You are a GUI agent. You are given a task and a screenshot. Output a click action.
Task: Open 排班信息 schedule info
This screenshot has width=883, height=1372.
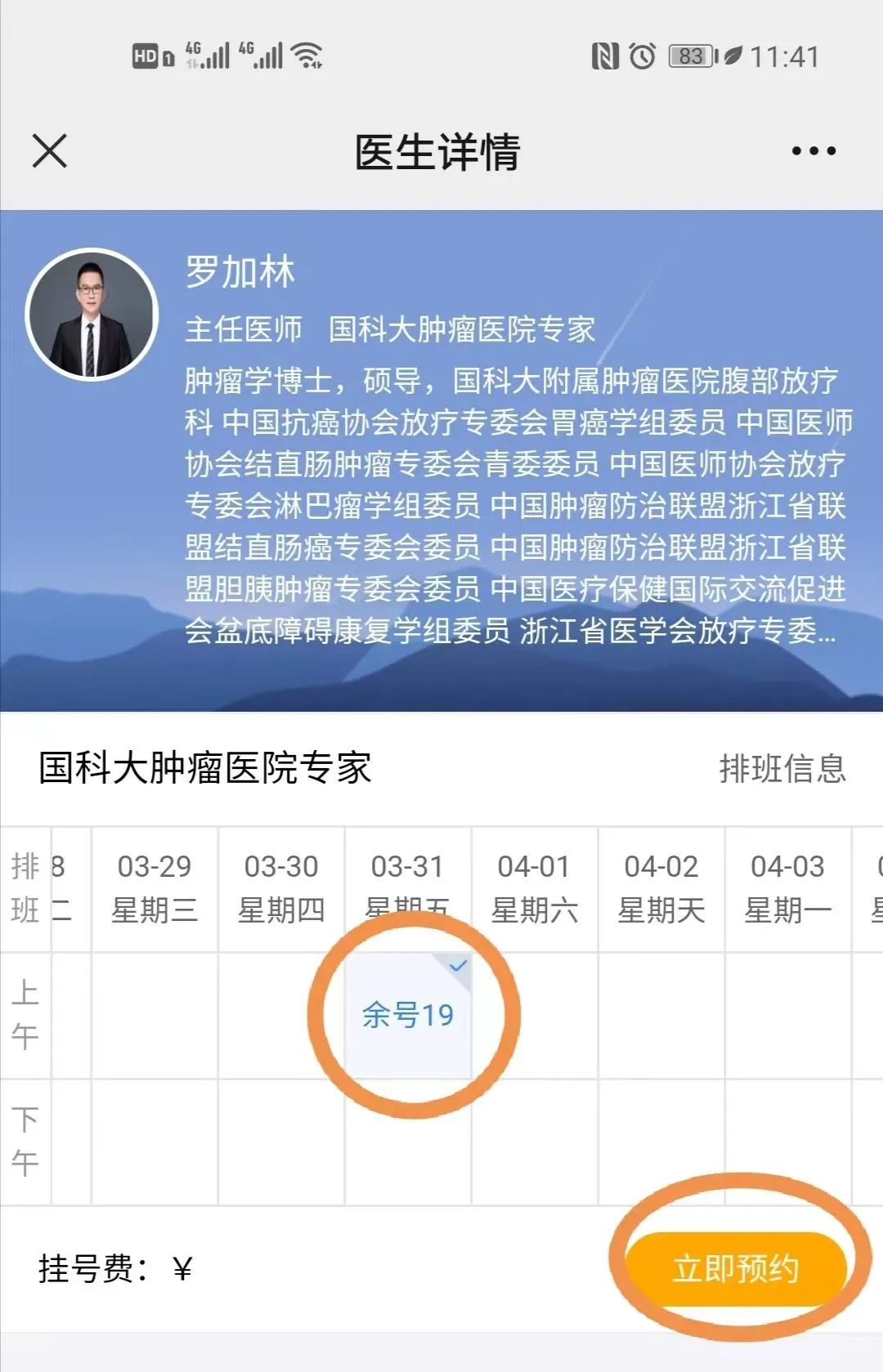pyautogui.click(x=782, y=769)
